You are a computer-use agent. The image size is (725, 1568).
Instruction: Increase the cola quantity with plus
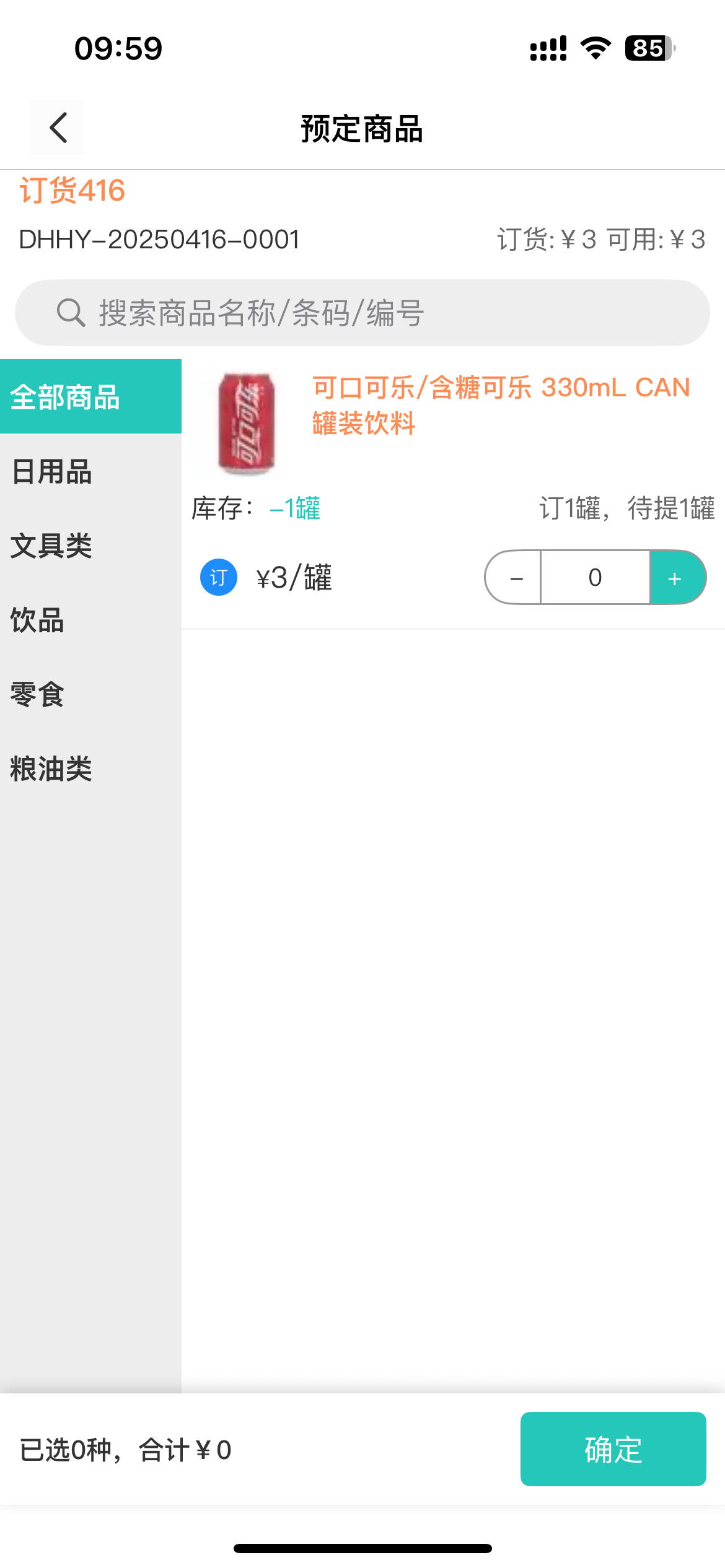click(x=676, y=578)
